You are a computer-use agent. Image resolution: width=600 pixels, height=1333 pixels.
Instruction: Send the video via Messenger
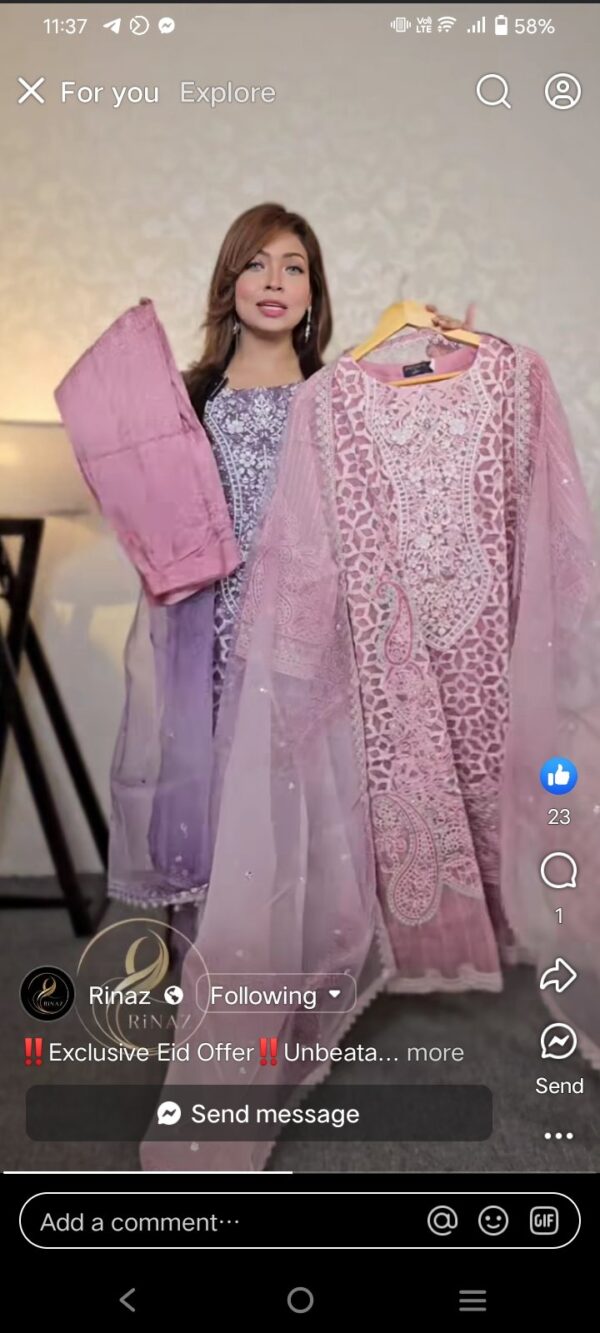[x=558, y=1043]
